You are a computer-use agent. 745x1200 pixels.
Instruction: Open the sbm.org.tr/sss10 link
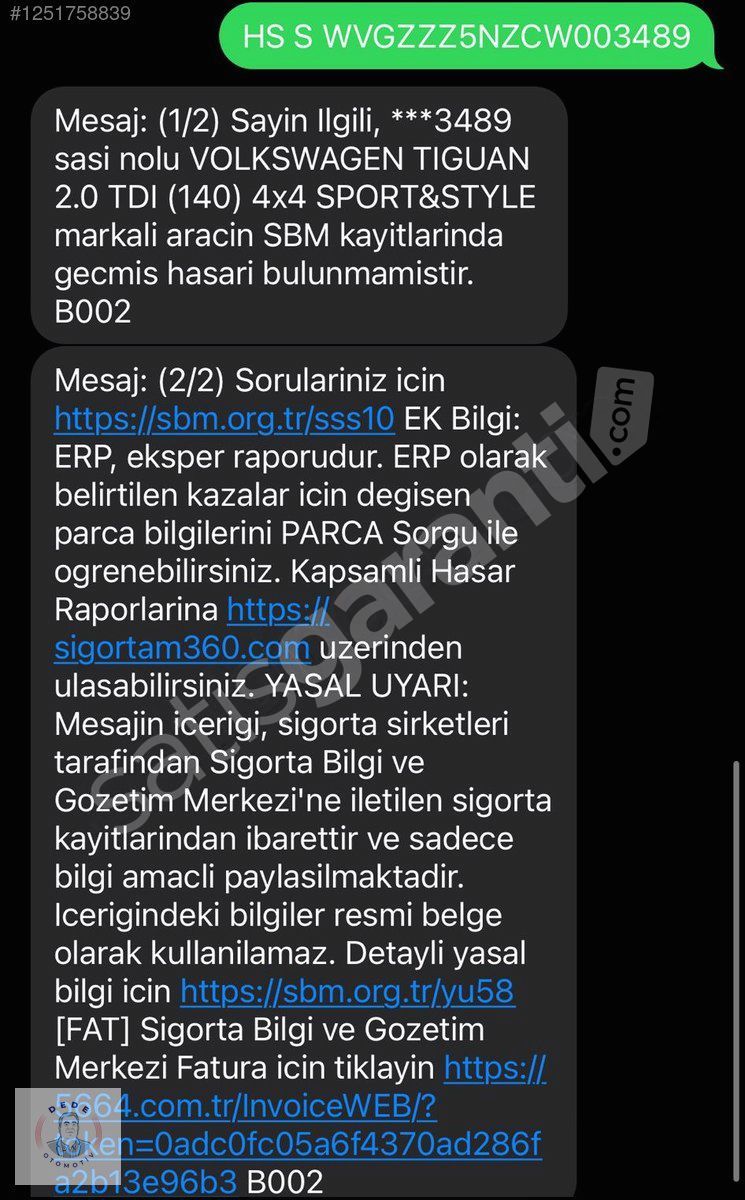point(225,418)
